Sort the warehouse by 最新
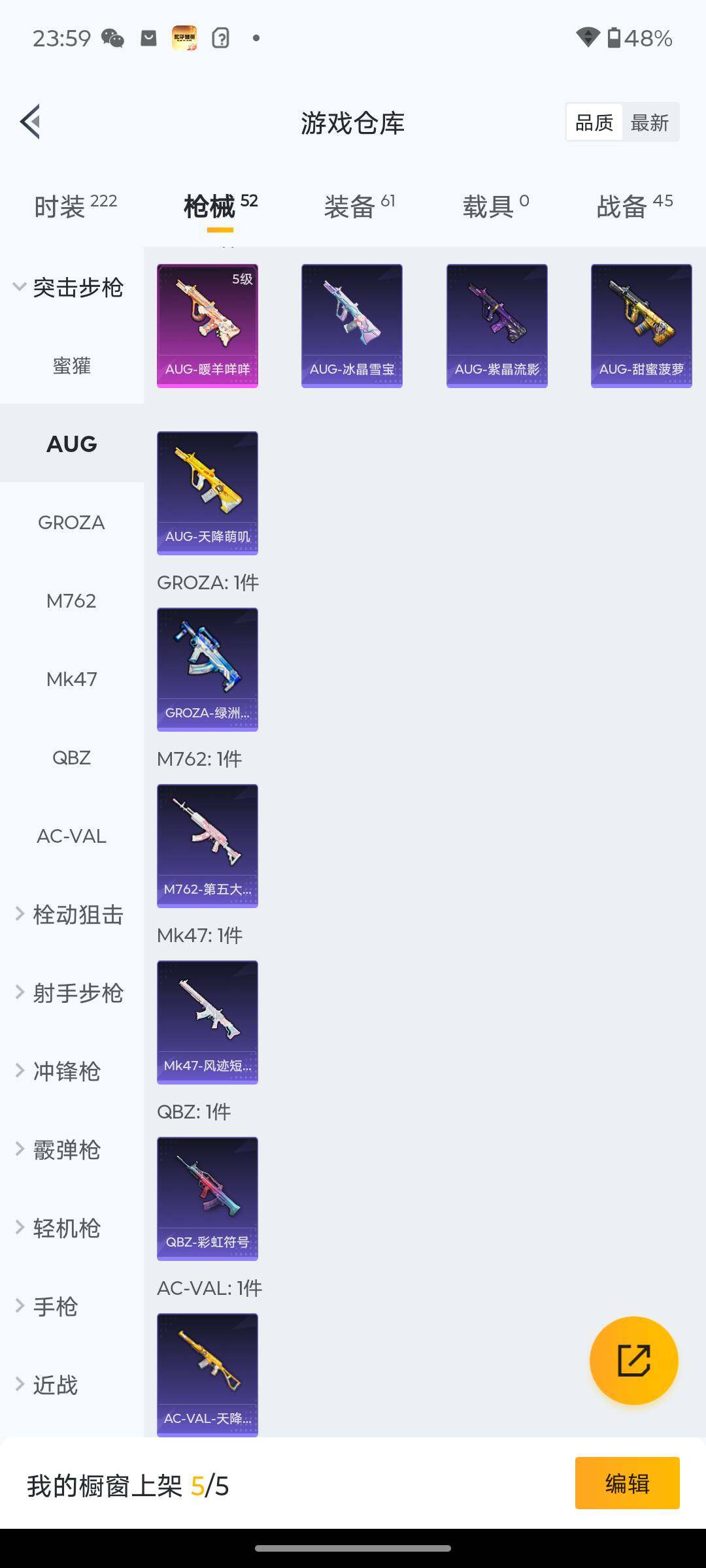706x1568 pixels. (x=649, y=122)
